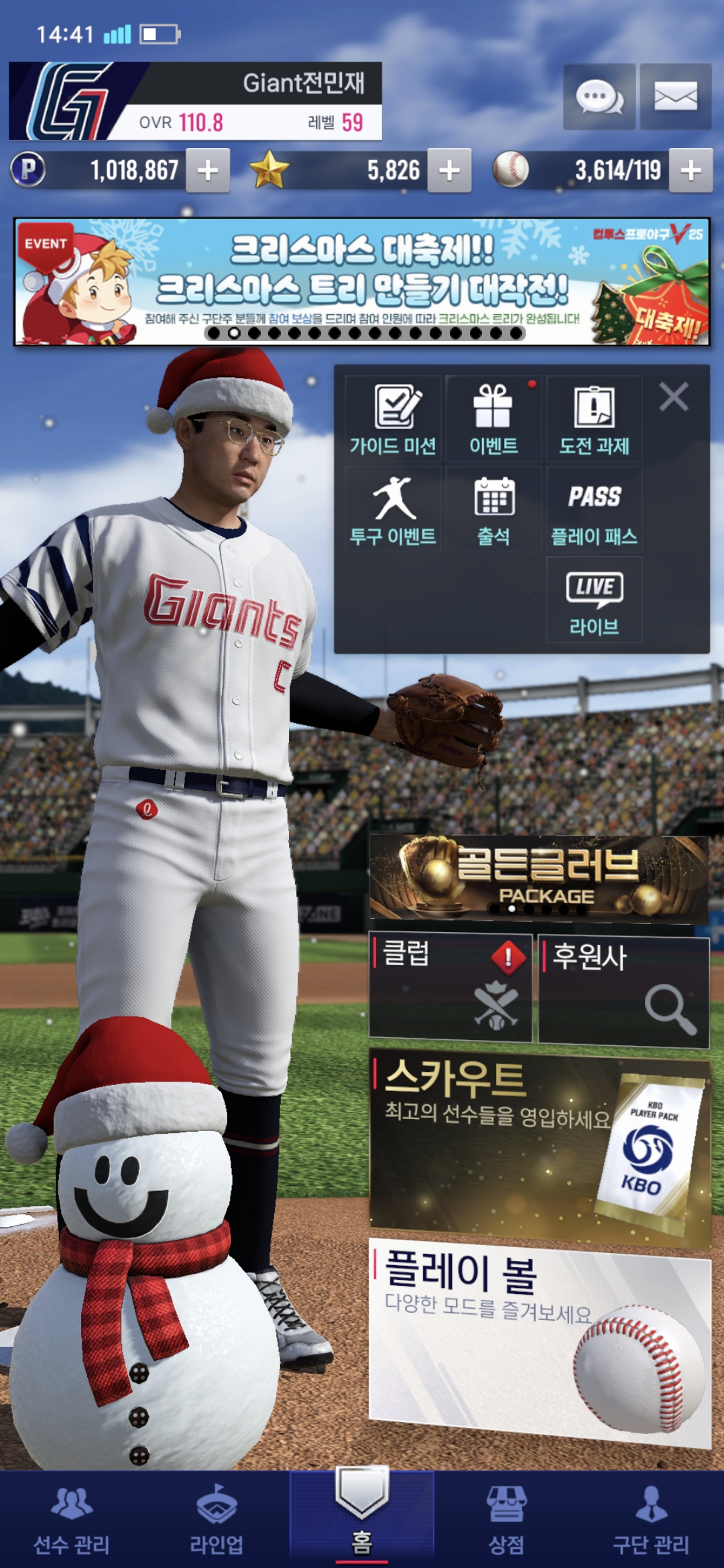This screenshot has height=1568, width=724.
Task: Open 스카우트 to recruit players
Action: pos(539,1146)
